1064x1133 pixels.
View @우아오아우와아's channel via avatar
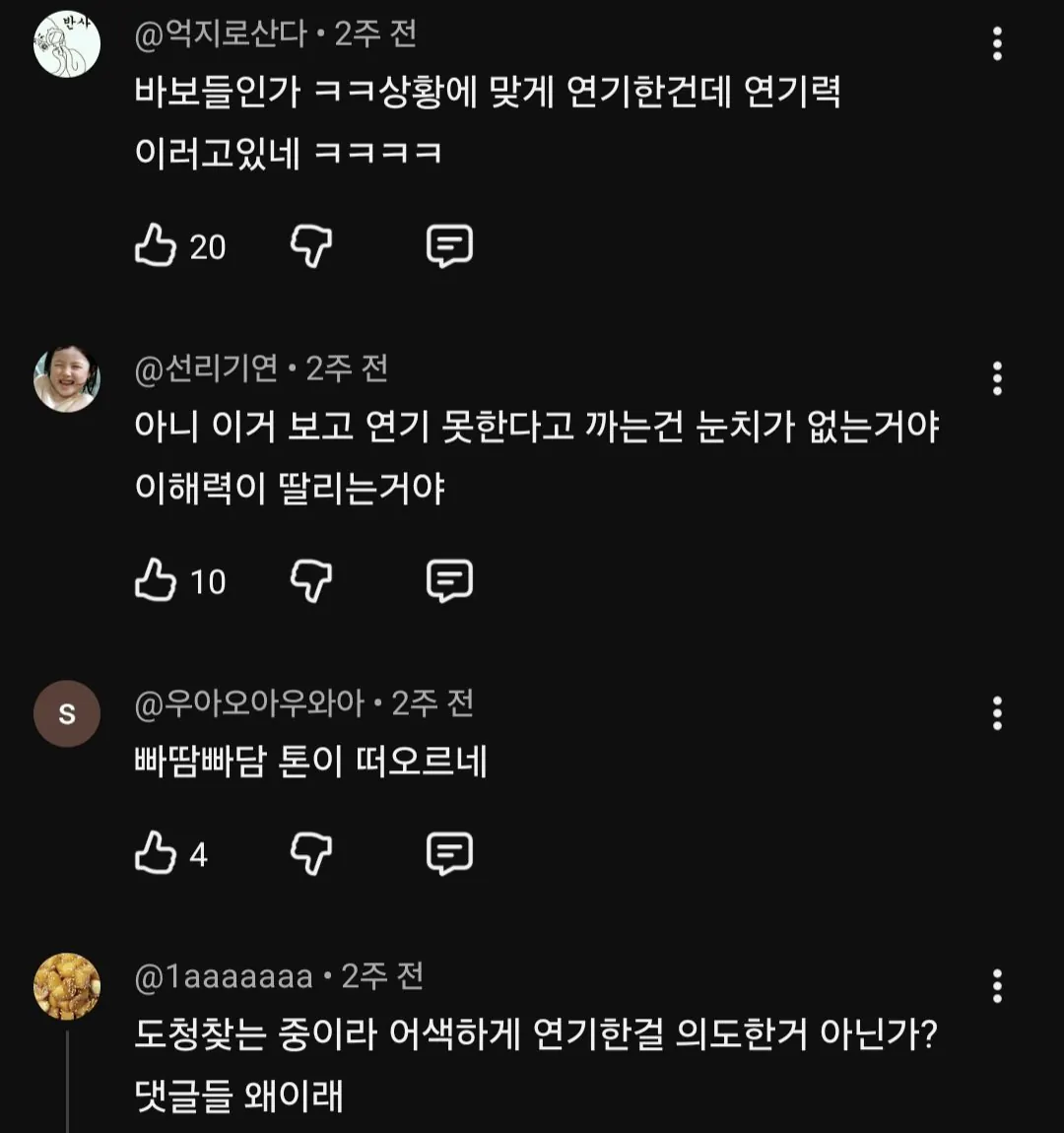pos(67,713)
